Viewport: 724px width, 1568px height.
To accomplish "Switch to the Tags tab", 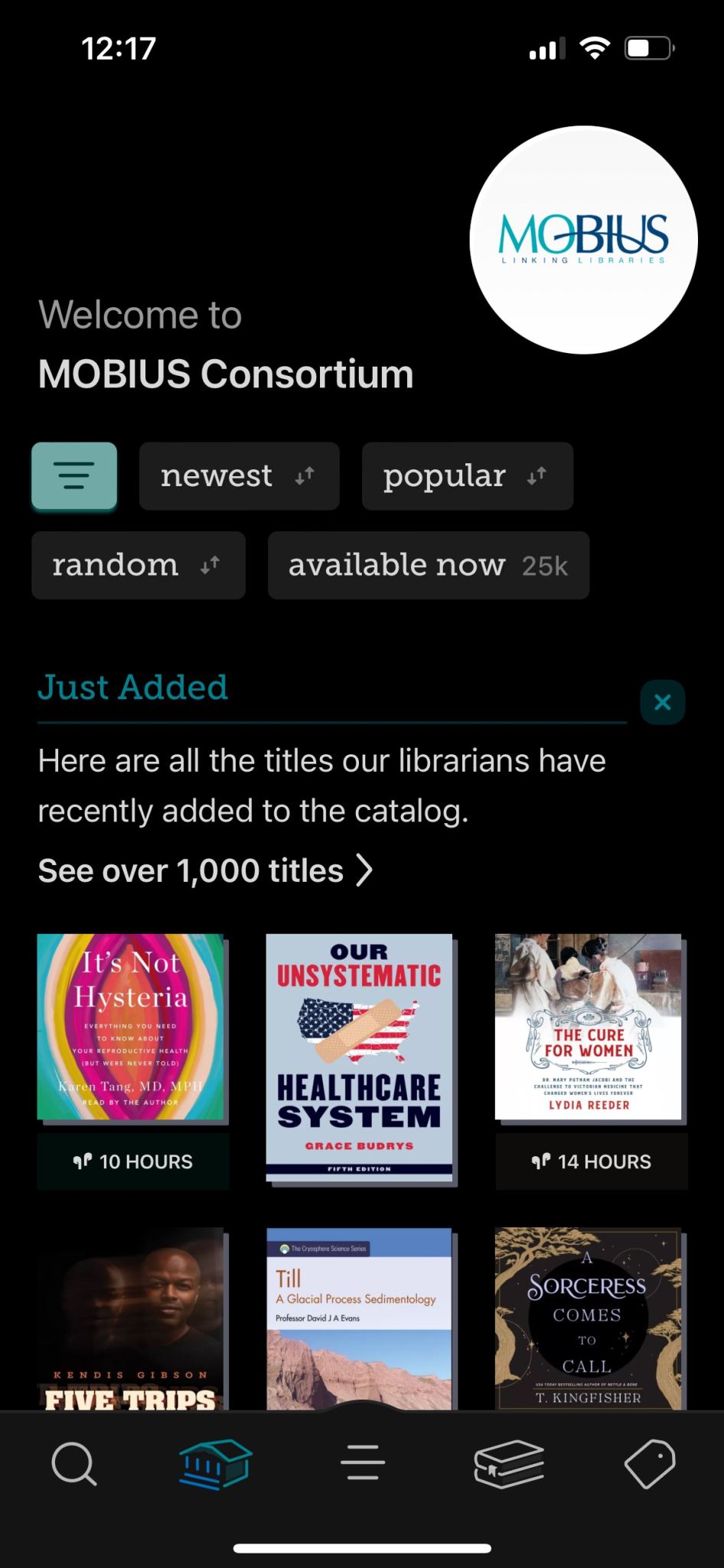I will pos(650,1464).
